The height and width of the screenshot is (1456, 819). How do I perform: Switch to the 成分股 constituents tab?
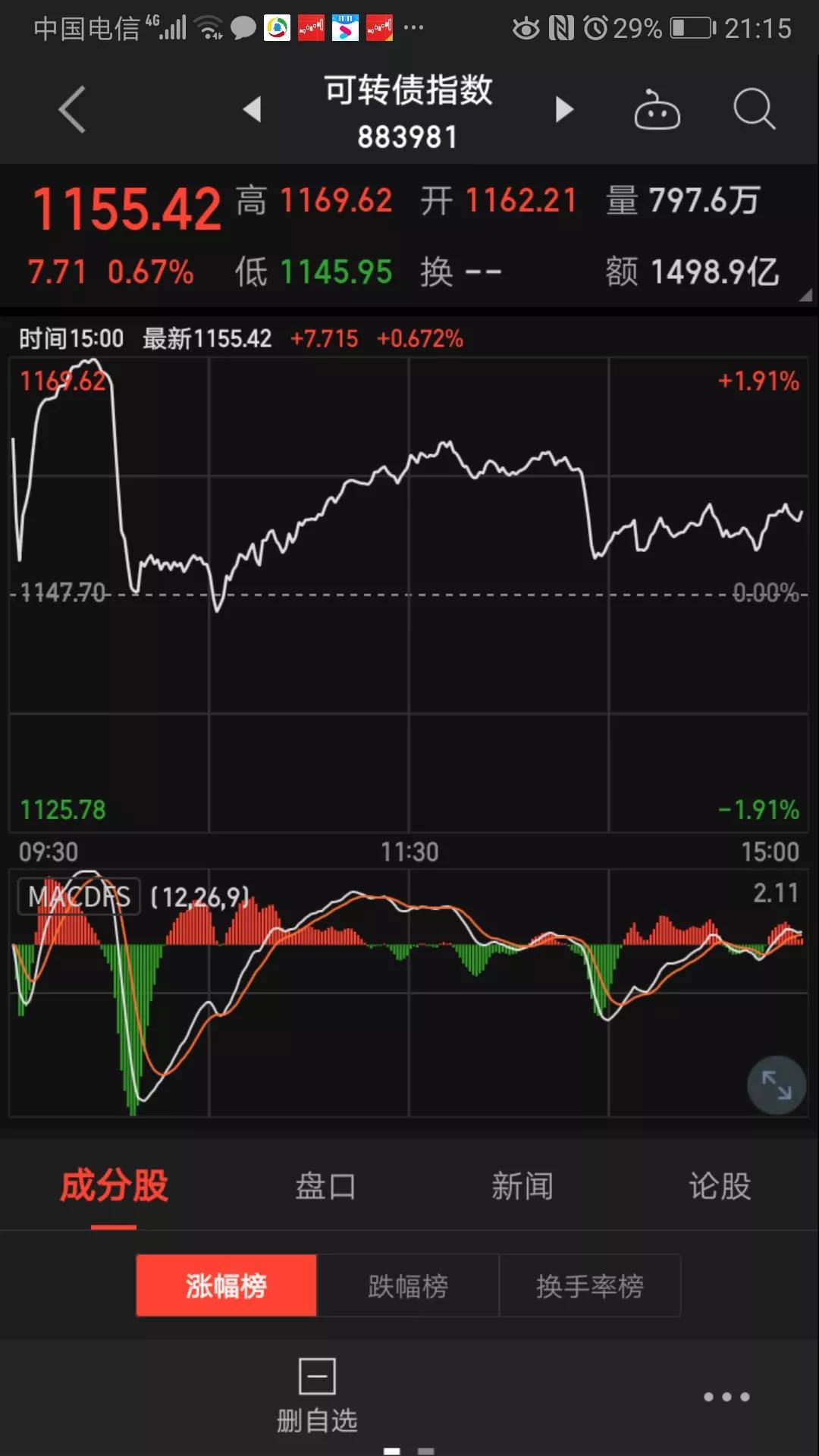pyautogui.click(x=115, y=1185)
